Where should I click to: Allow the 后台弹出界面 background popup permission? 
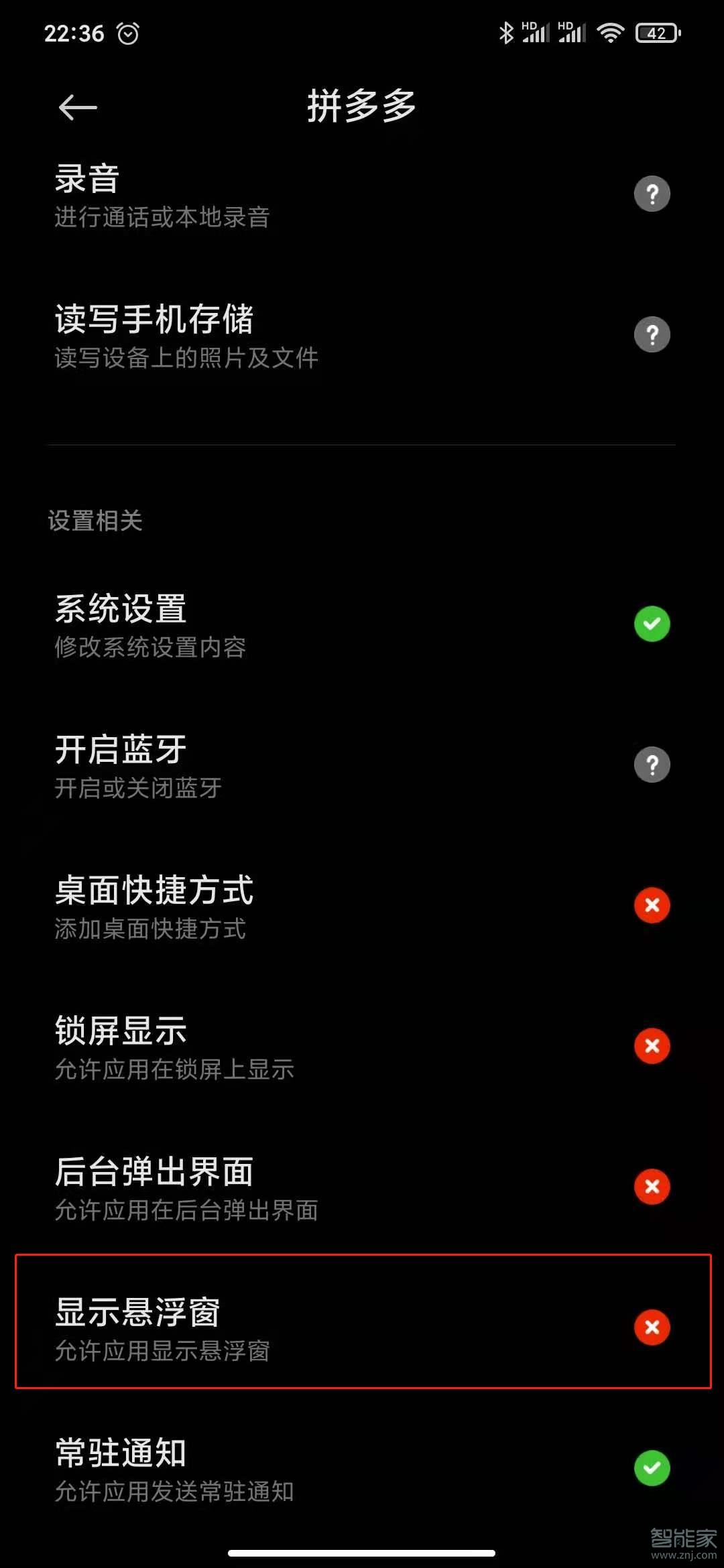(651, 1187)
